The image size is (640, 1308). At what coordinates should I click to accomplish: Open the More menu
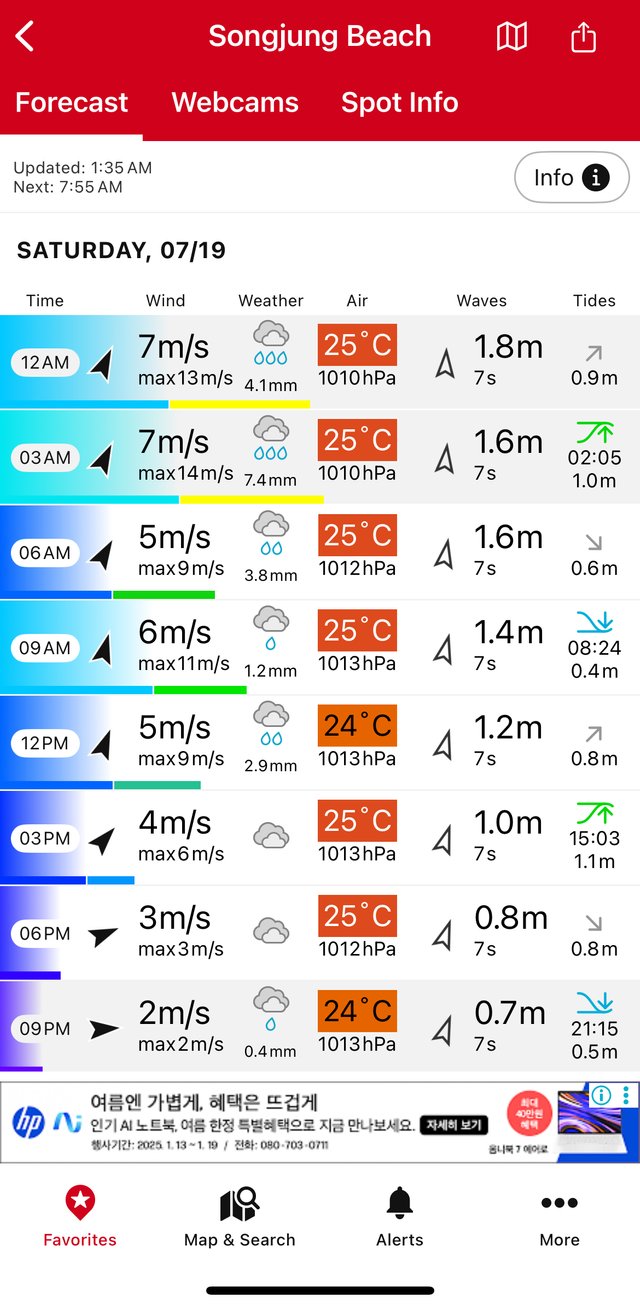coord(559,1217)
